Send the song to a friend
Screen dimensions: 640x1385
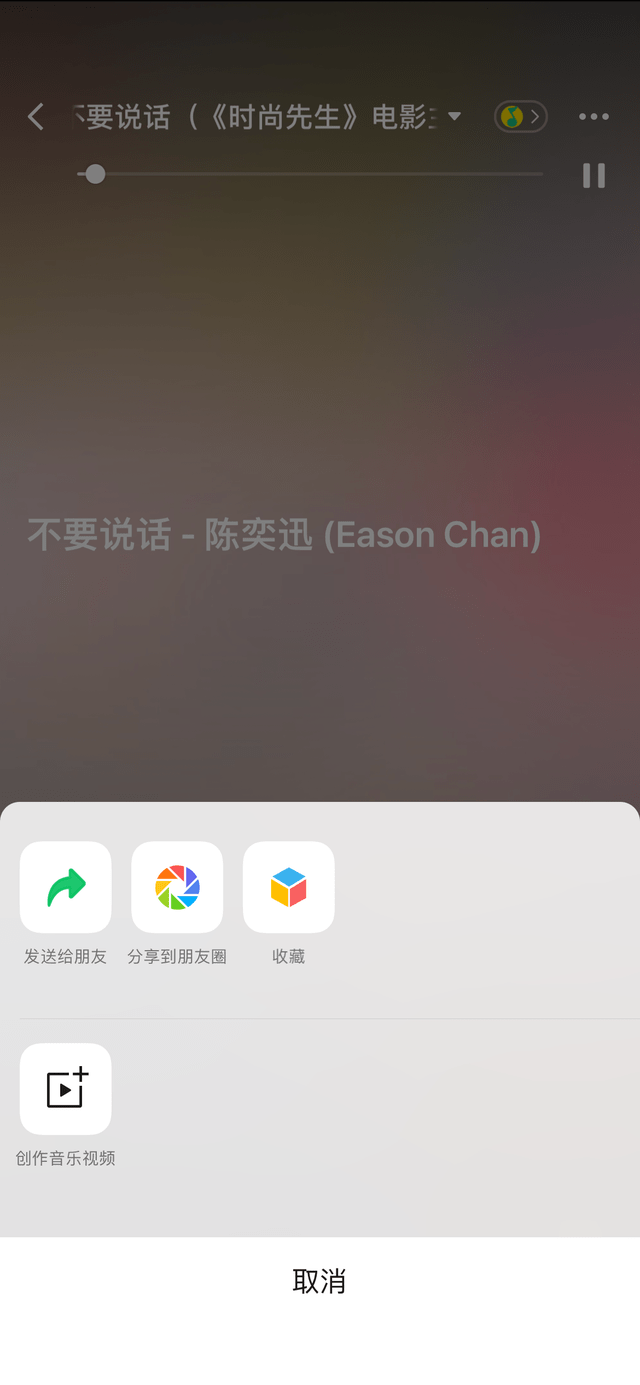[65, 887]
